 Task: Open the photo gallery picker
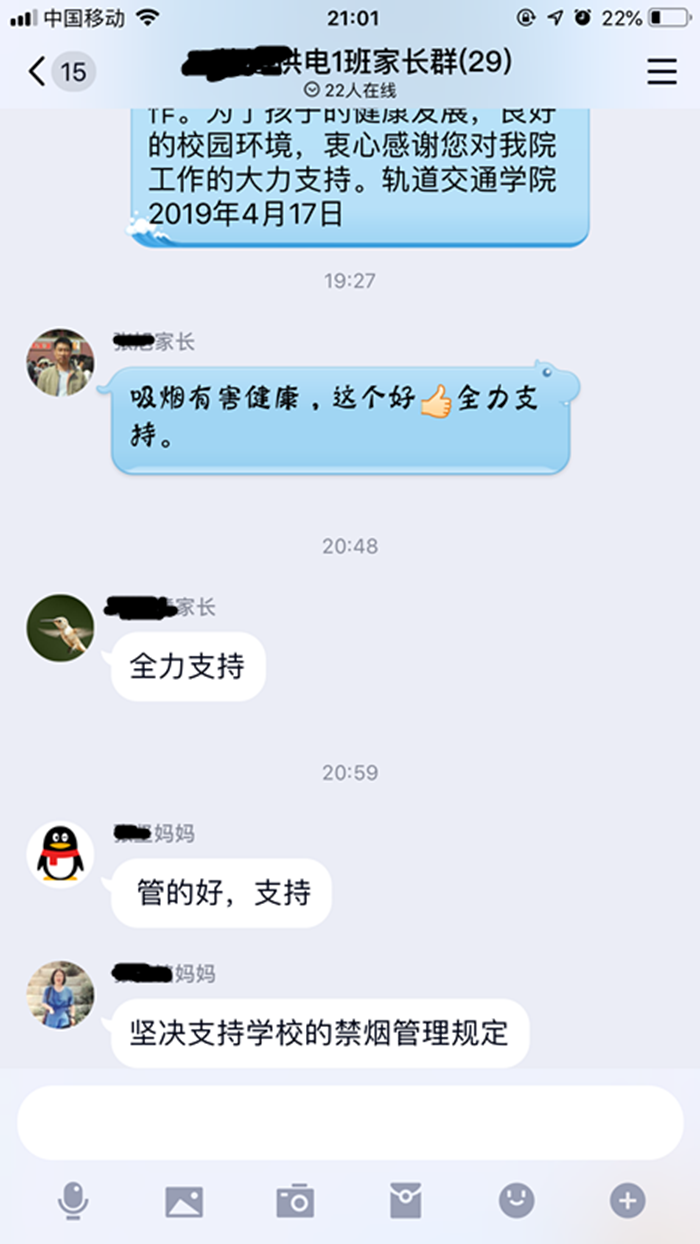coord(184,1200)
